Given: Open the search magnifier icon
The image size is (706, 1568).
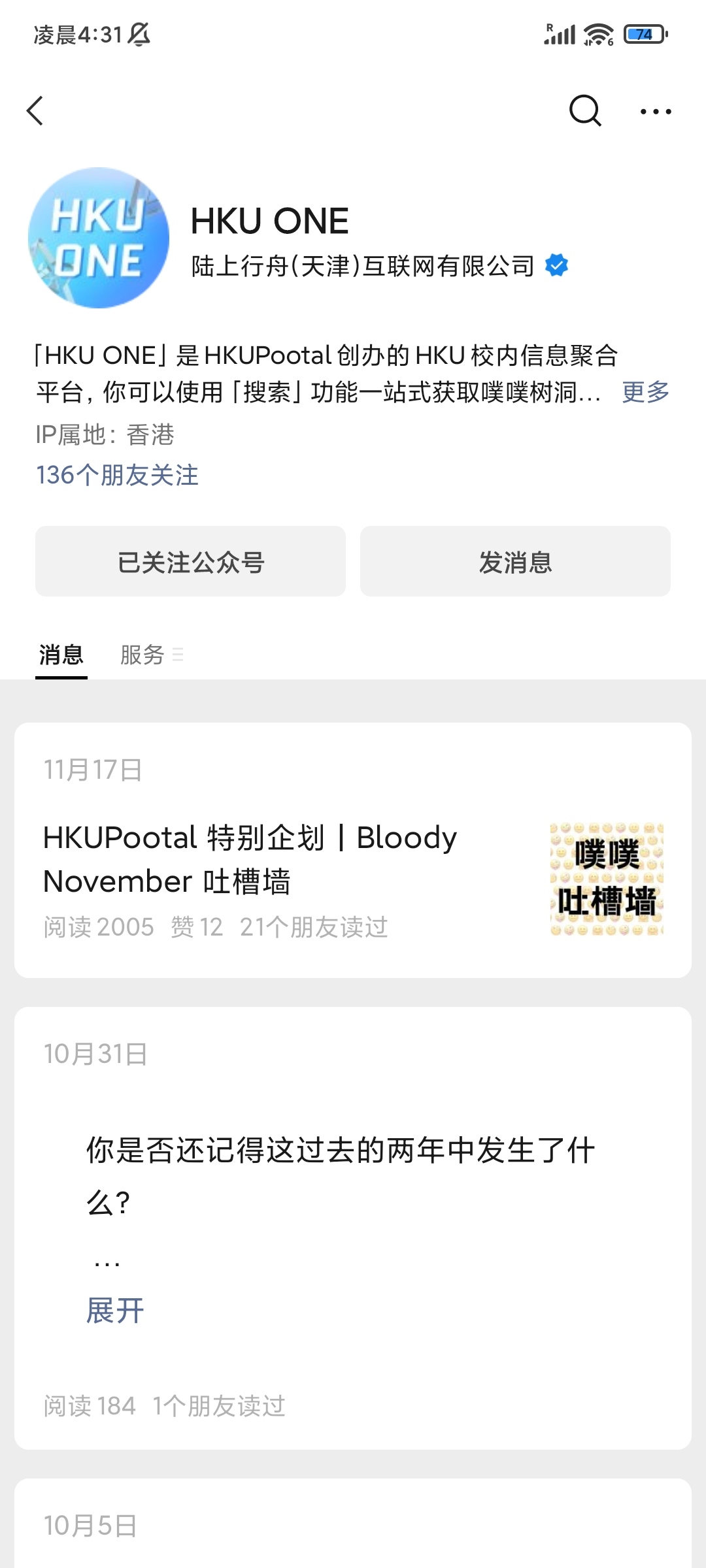Looking at the screenshot, I should point(584,111).
